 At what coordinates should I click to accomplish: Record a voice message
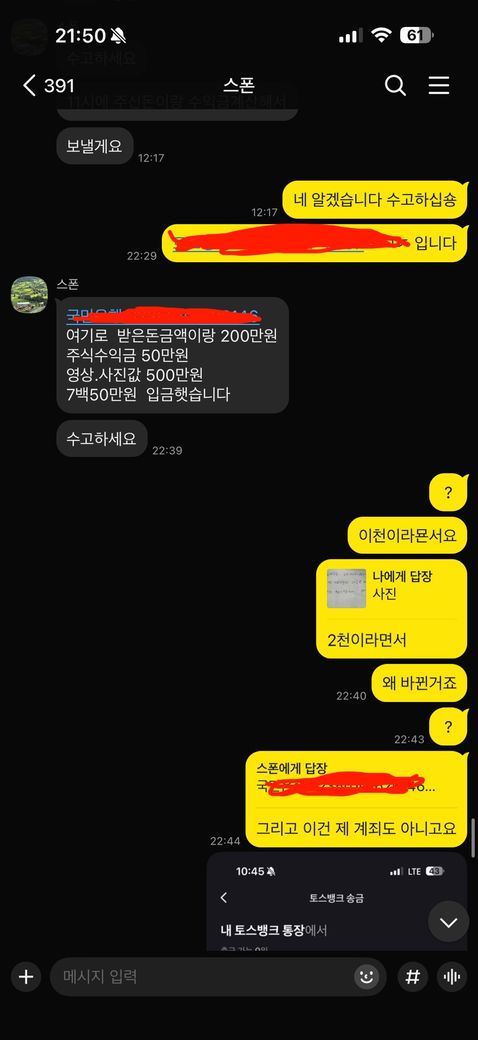pos(452,976)
